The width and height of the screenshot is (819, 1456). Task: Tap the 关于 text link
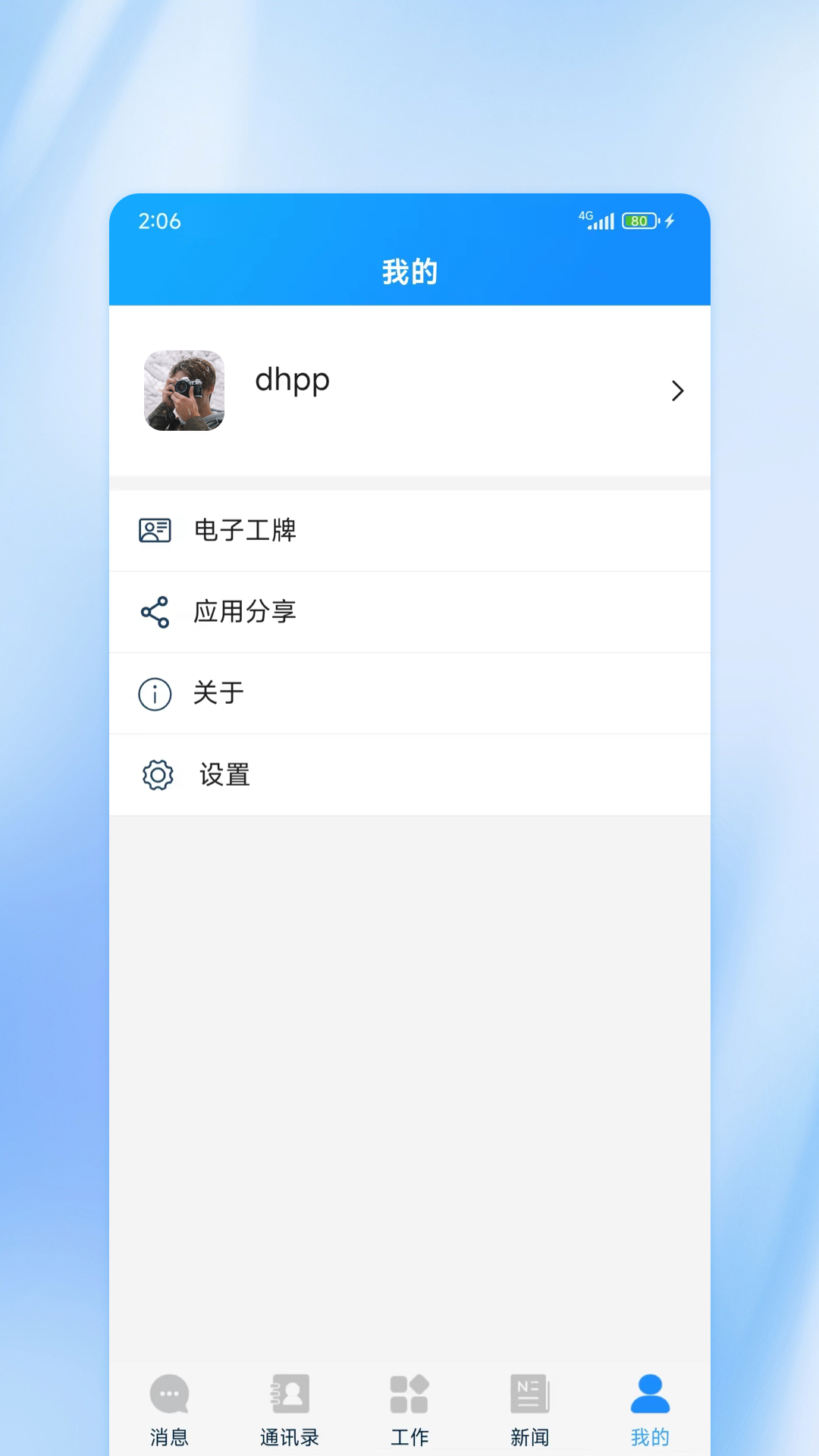coord(218,692)
